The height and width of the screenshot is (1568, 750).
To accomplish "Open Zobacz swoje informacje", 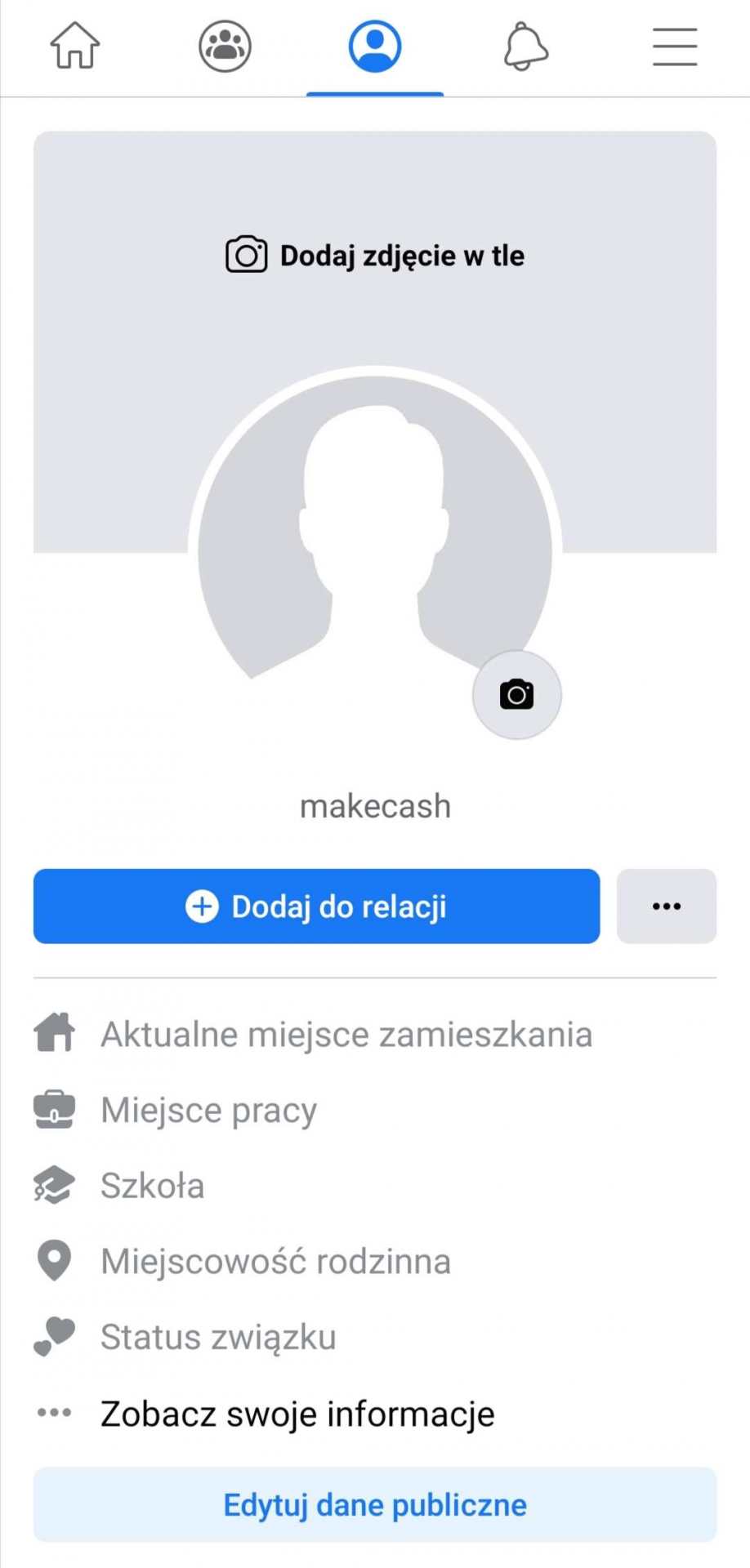I will (x=297, y=1413).
